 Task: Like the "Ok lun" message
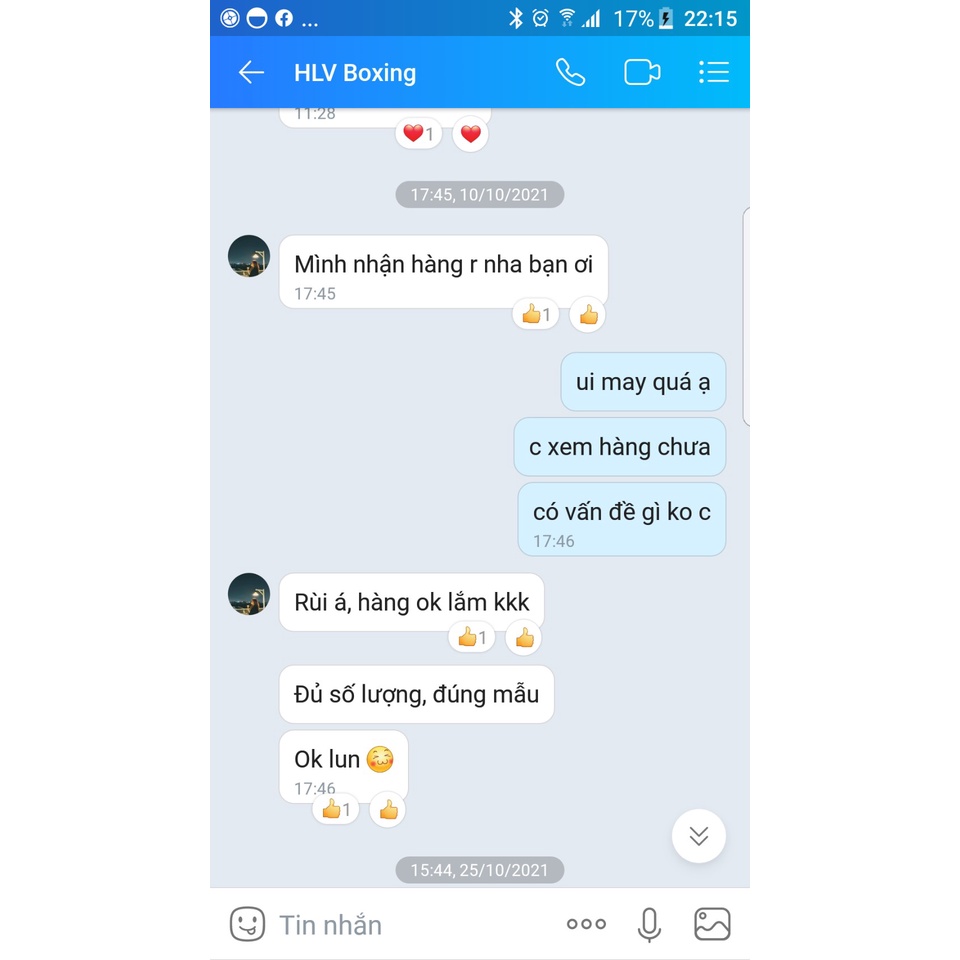click(388, 810)
